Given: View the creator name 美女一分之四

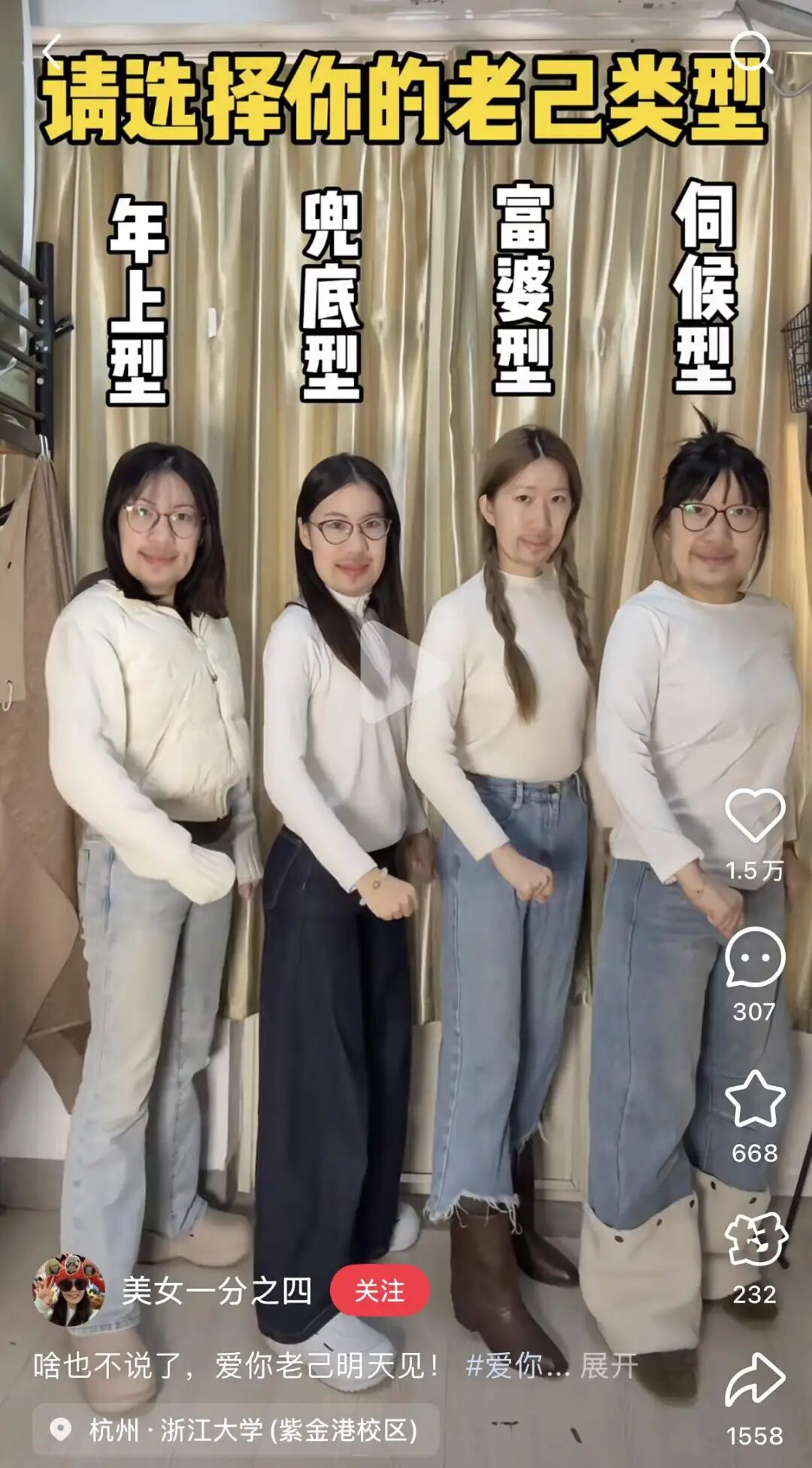Looking at the screenshot, I should 217,1291.
